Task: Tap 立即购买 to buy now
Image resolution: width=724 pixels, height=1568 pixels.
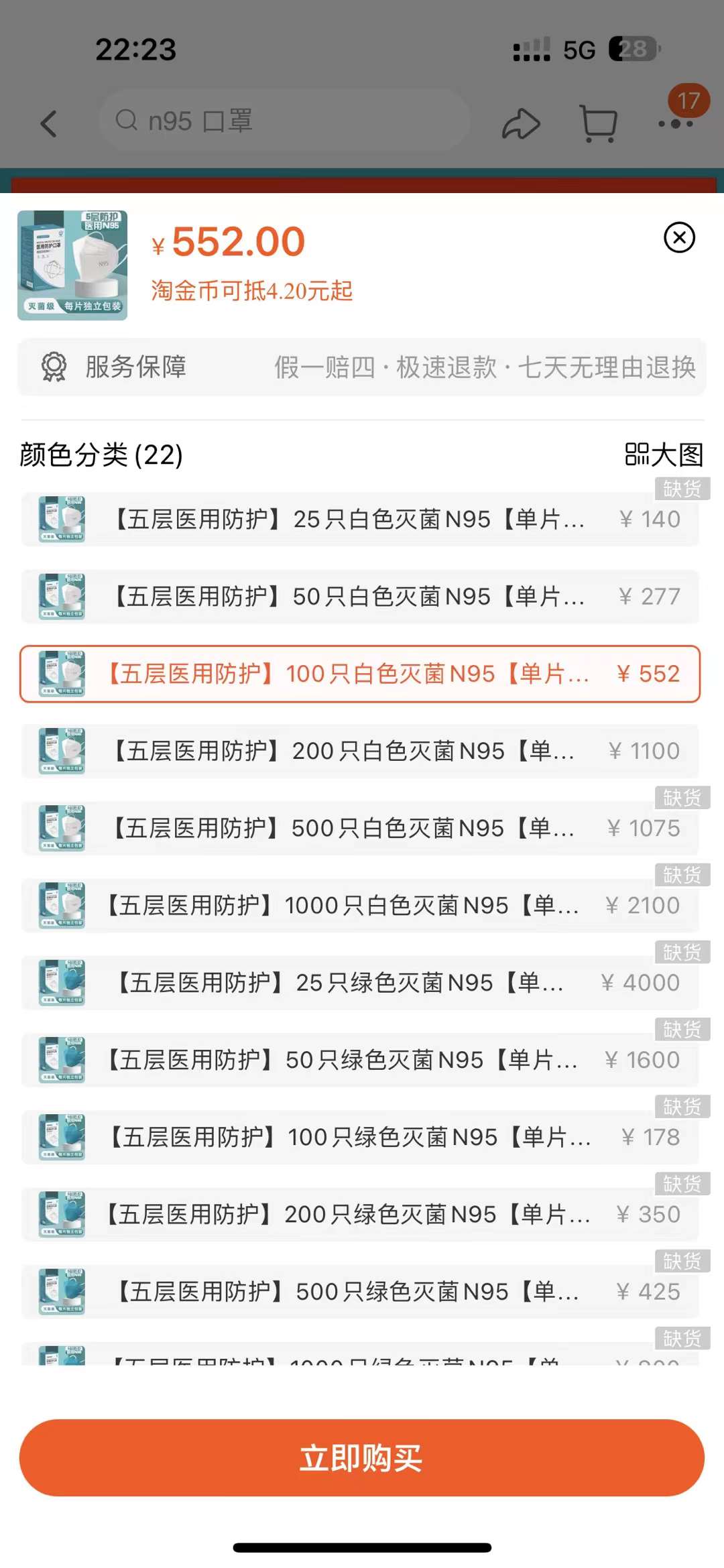Action: pyautogui.click(x=362, y=1457)
